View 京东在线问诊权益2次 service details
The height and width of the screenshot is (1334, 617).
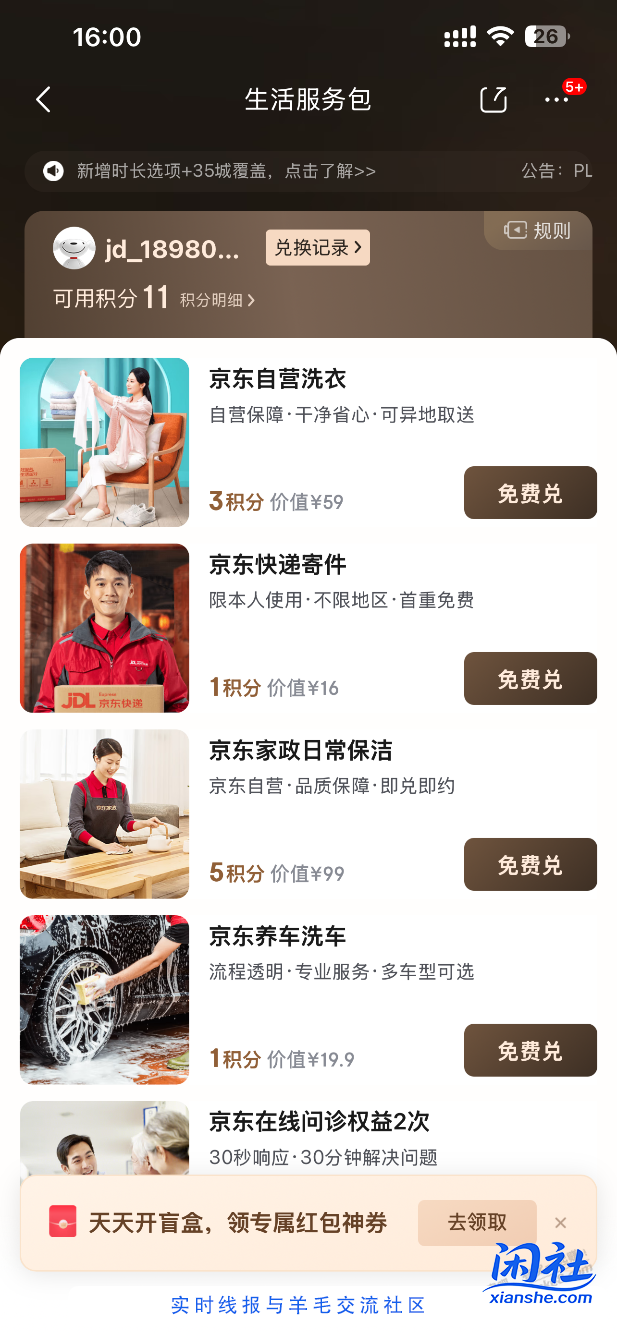319,1122
